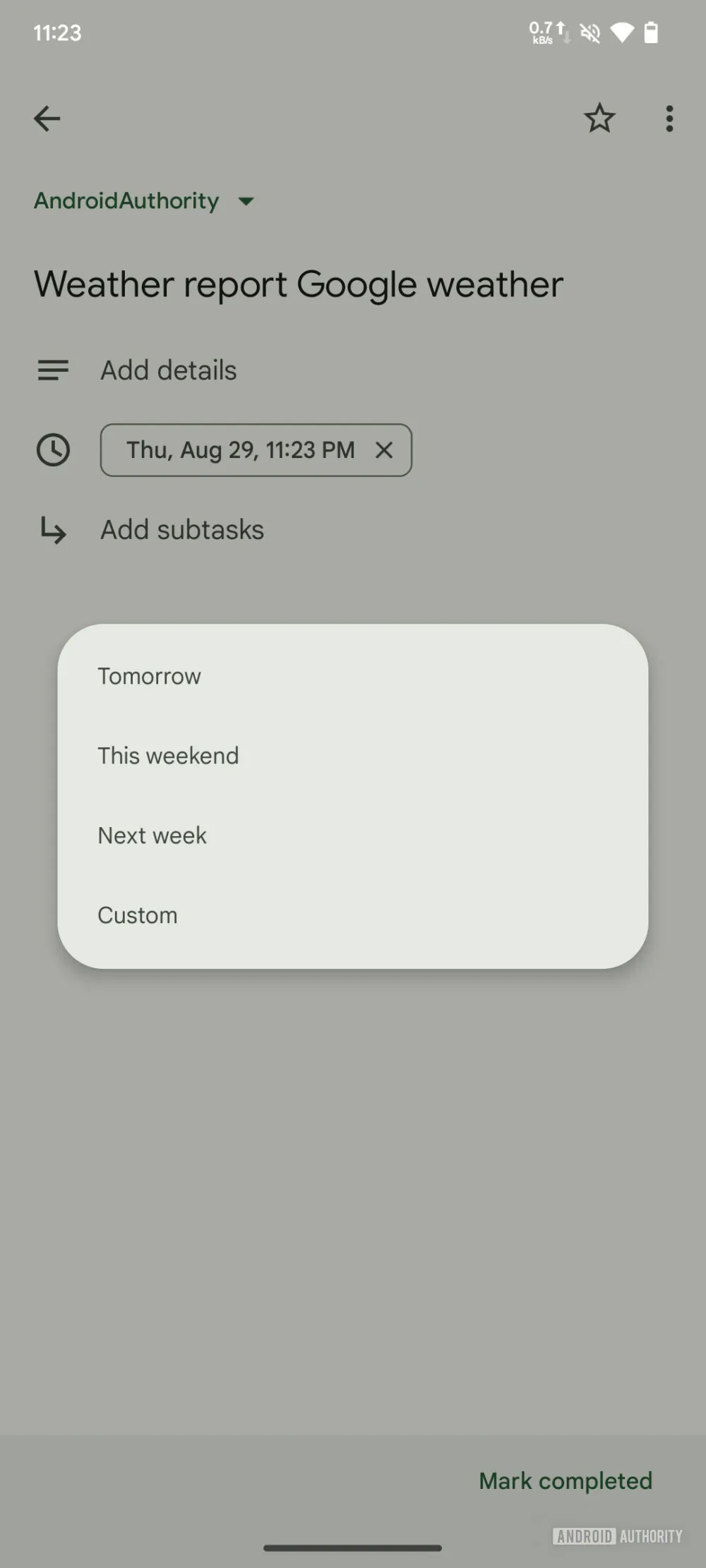Tap Add details
Image resolution: width=706 pixels, height=1568 pixels.
coord(168,370)
